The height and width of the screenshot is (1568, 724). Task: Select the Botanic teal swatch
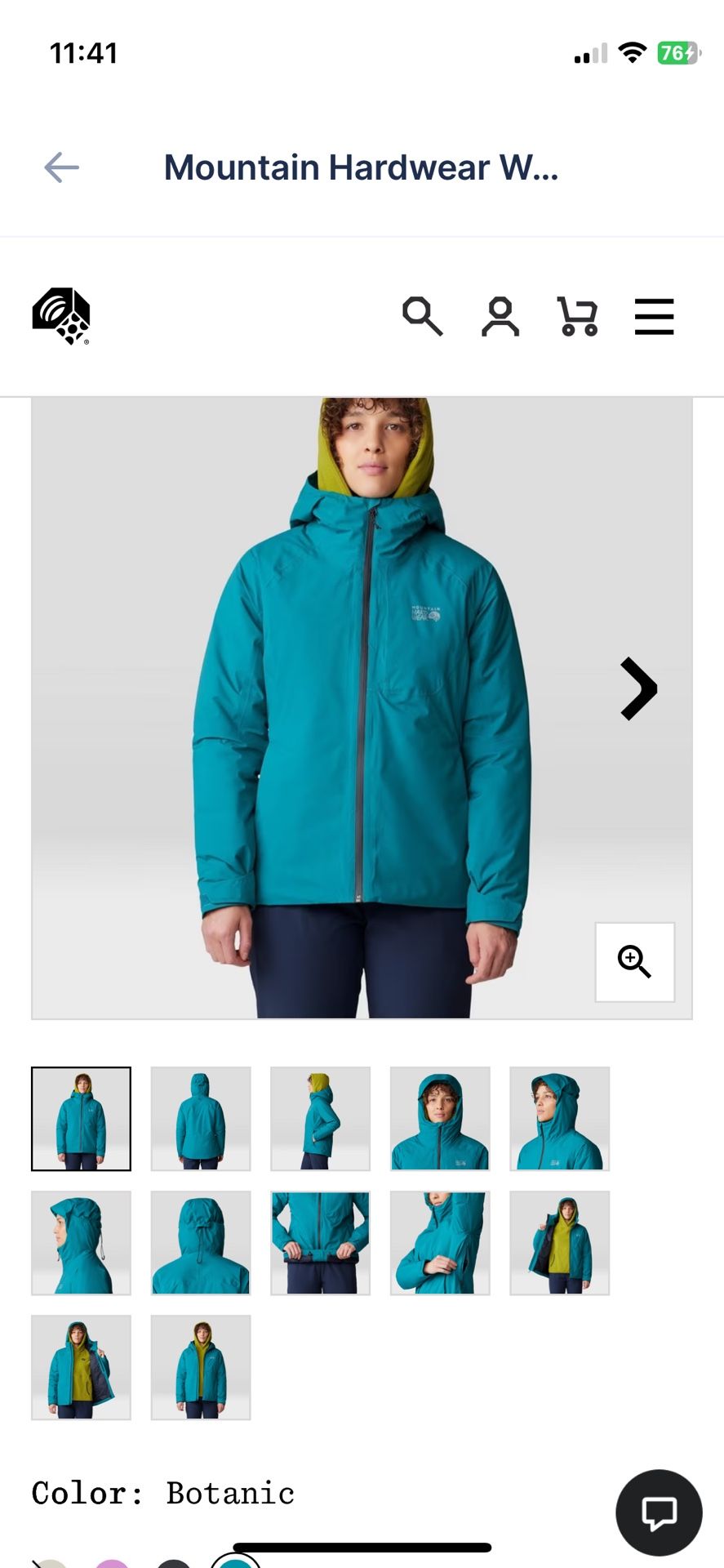(237, 1563)
